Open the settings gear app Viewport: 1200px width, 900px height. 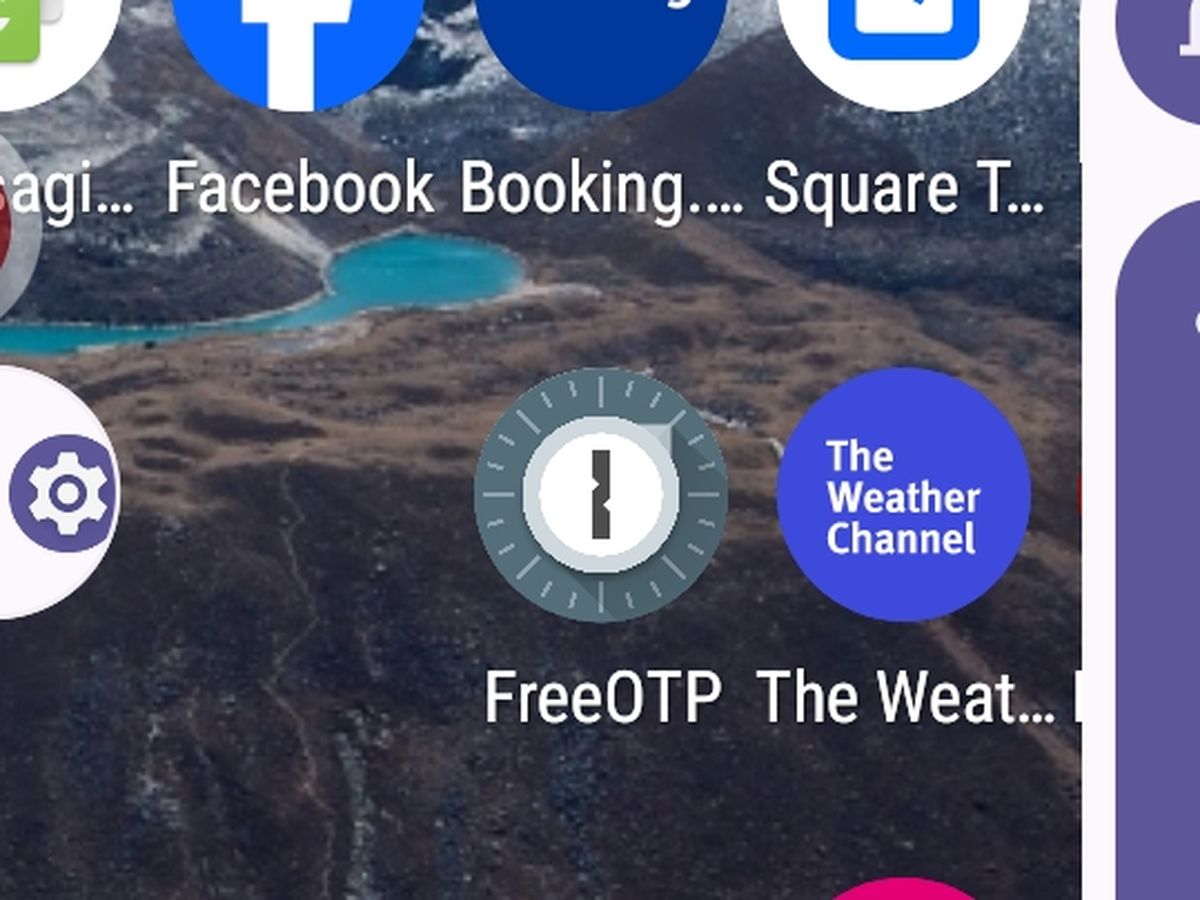60,493
